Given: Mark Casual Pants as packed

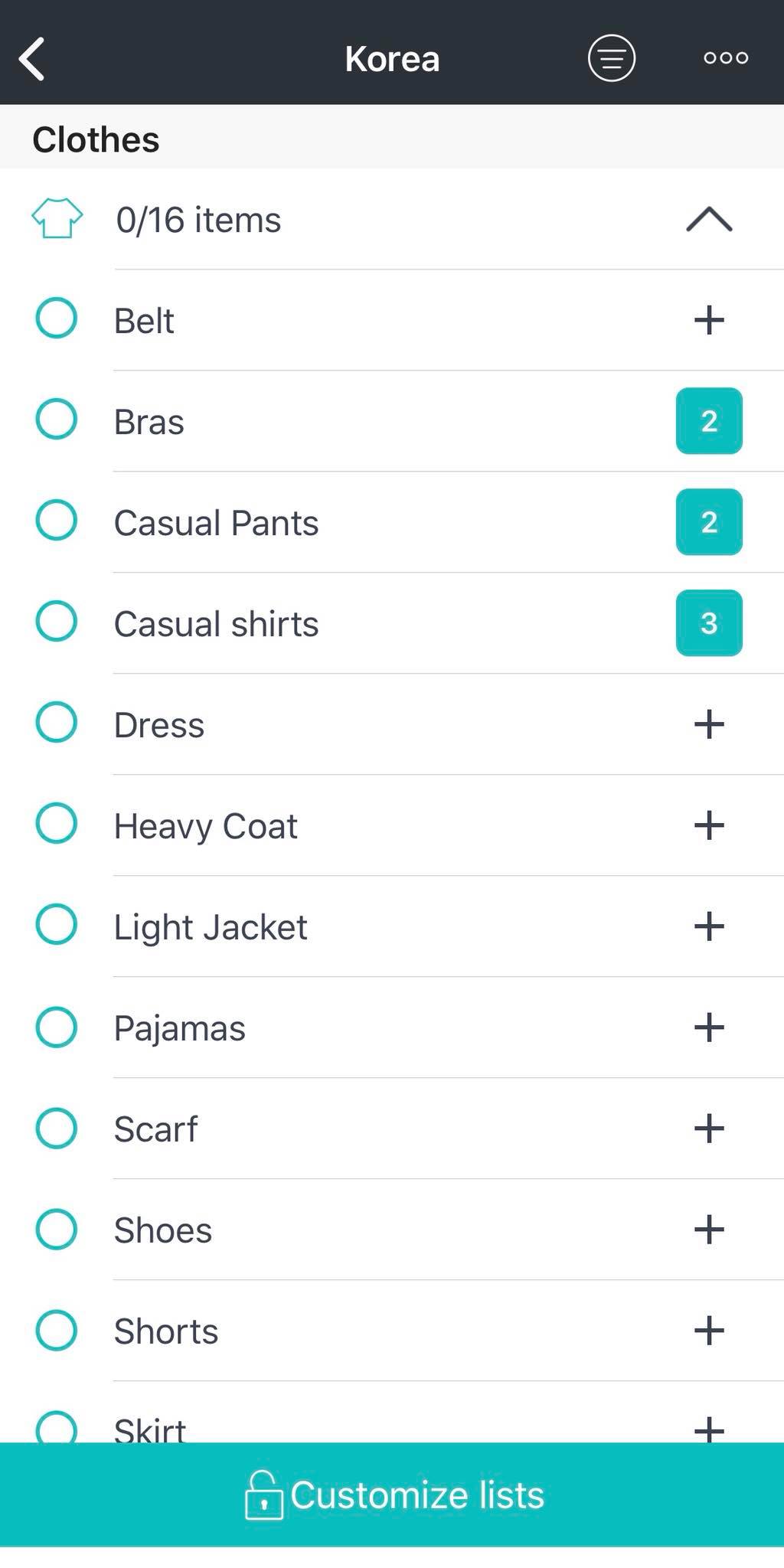Looking at the screenshot, I should pos(57,520).
